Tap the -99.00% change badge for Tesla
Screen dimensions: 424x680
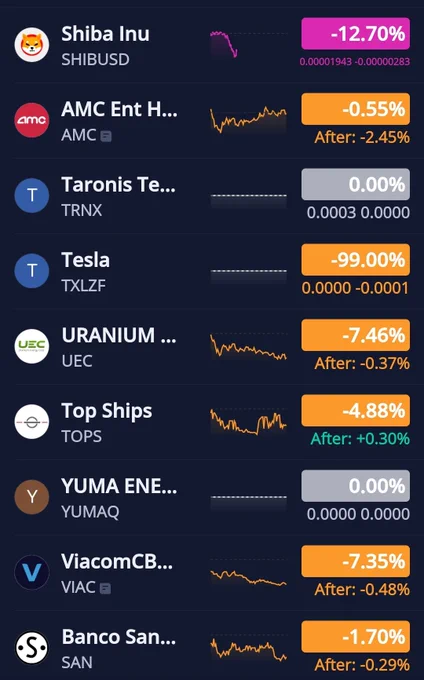pos(356,260)
